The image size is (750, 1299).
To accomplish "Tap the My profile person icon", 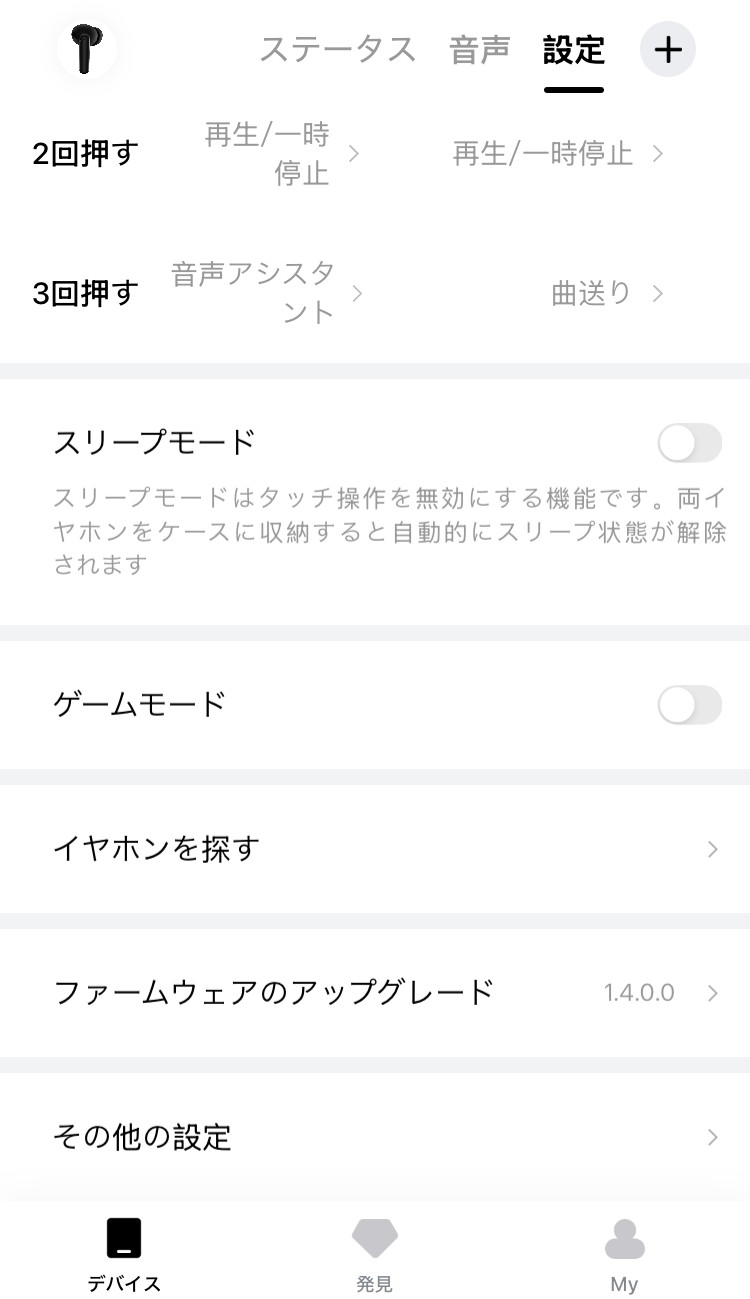I will (626, 1240).
